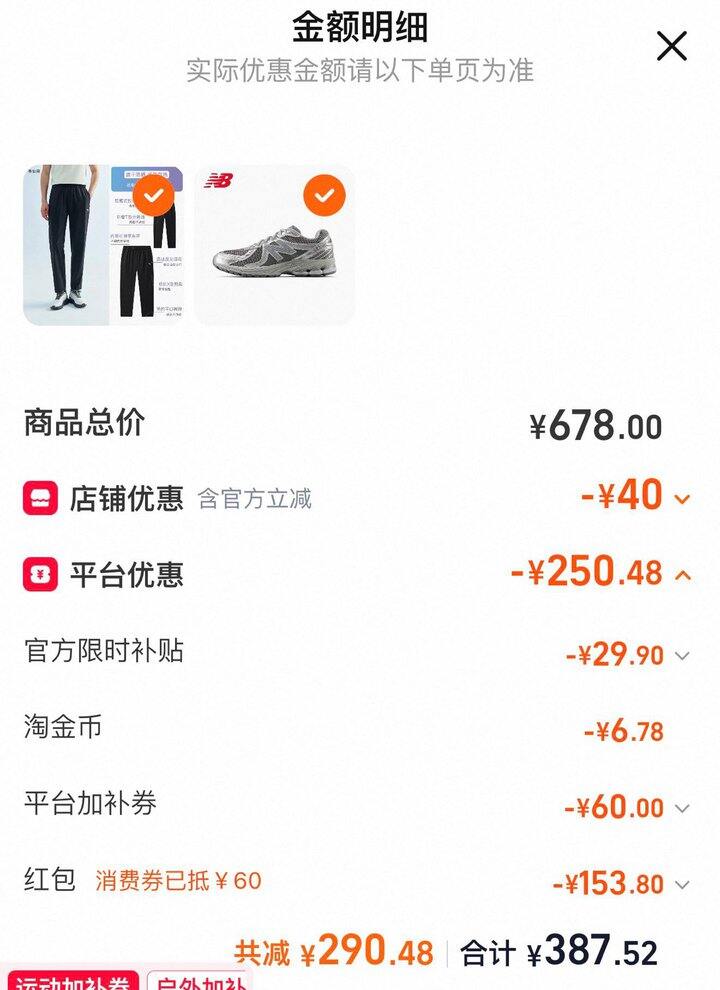This screenshot has width=720, height=990.
Task: Expand the 红包 deduction details
Action: point(682,884)
